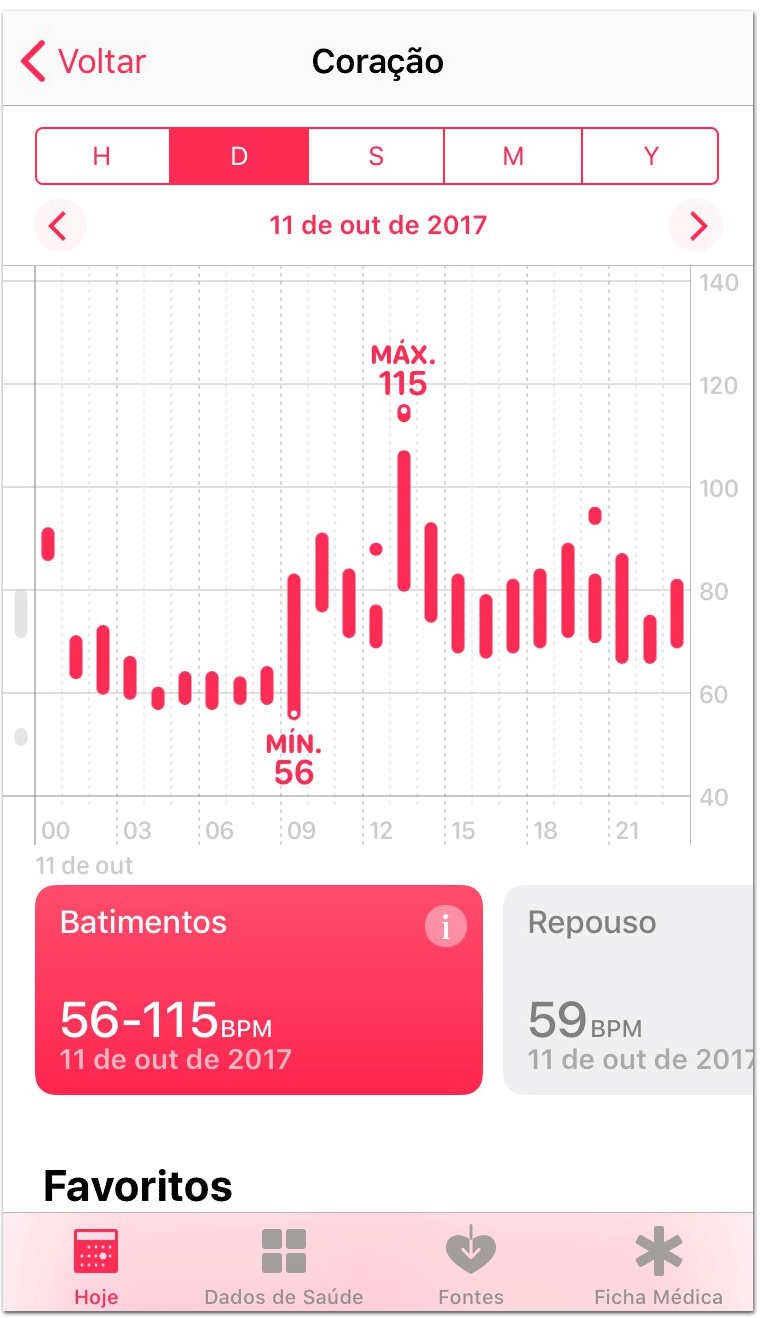
Task: Open the Ficha Médica tab
Action: [x=658, y=1266]
